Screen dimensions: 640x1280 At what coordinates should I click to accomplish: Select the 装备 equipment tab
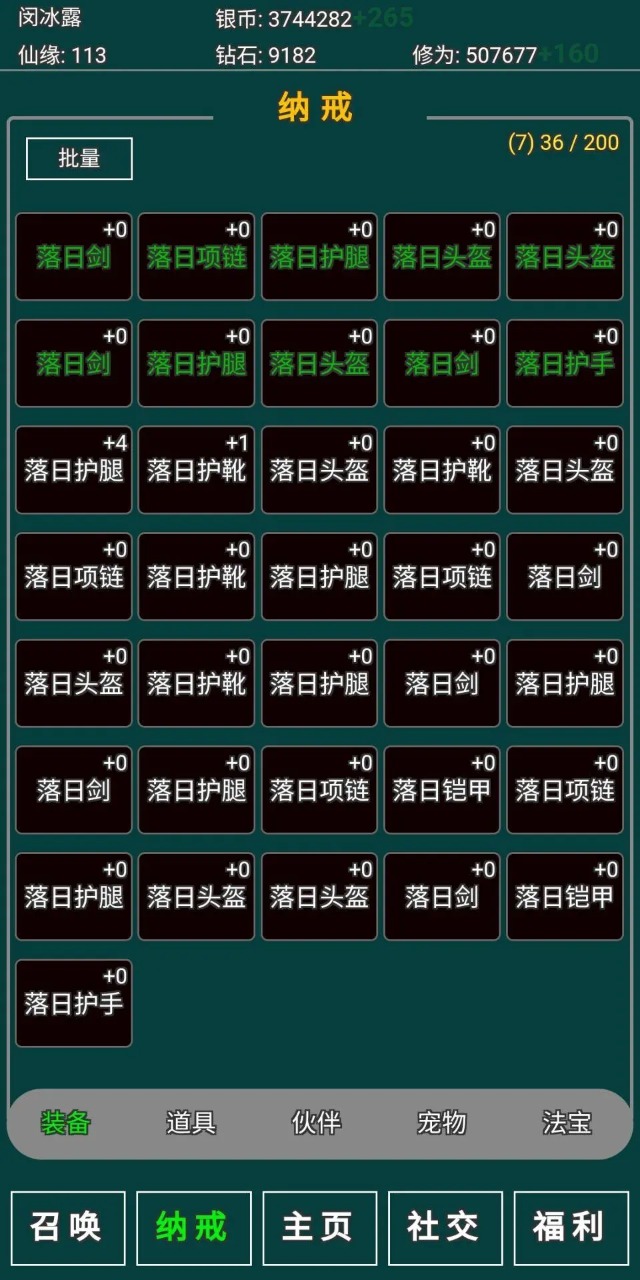pos(66,1123)
